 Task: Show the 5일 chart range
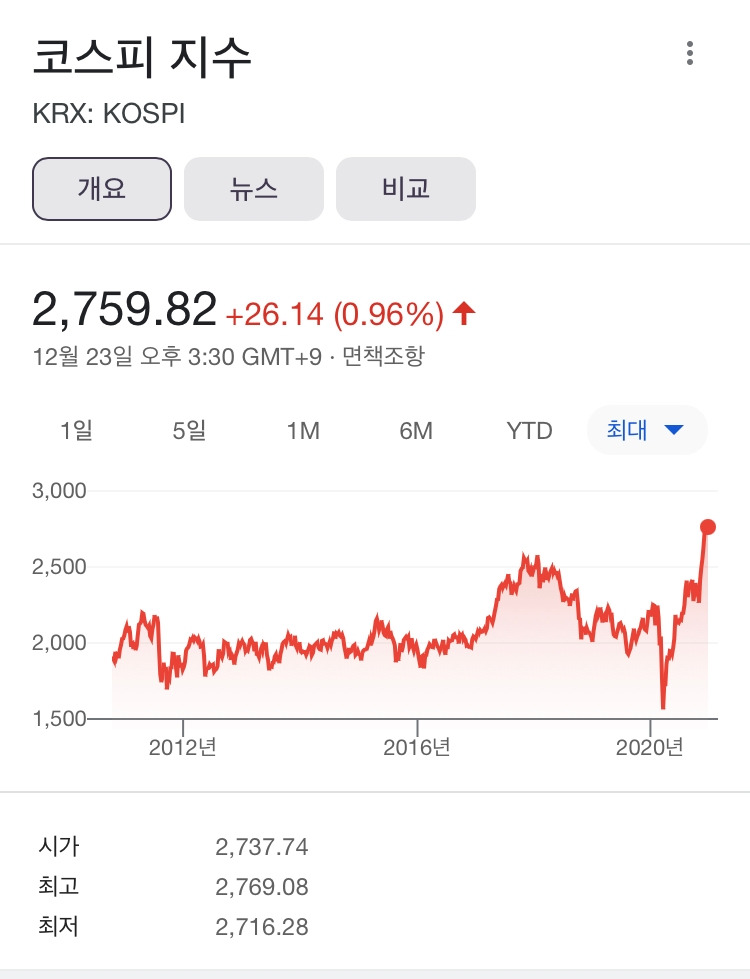point(189,431)
